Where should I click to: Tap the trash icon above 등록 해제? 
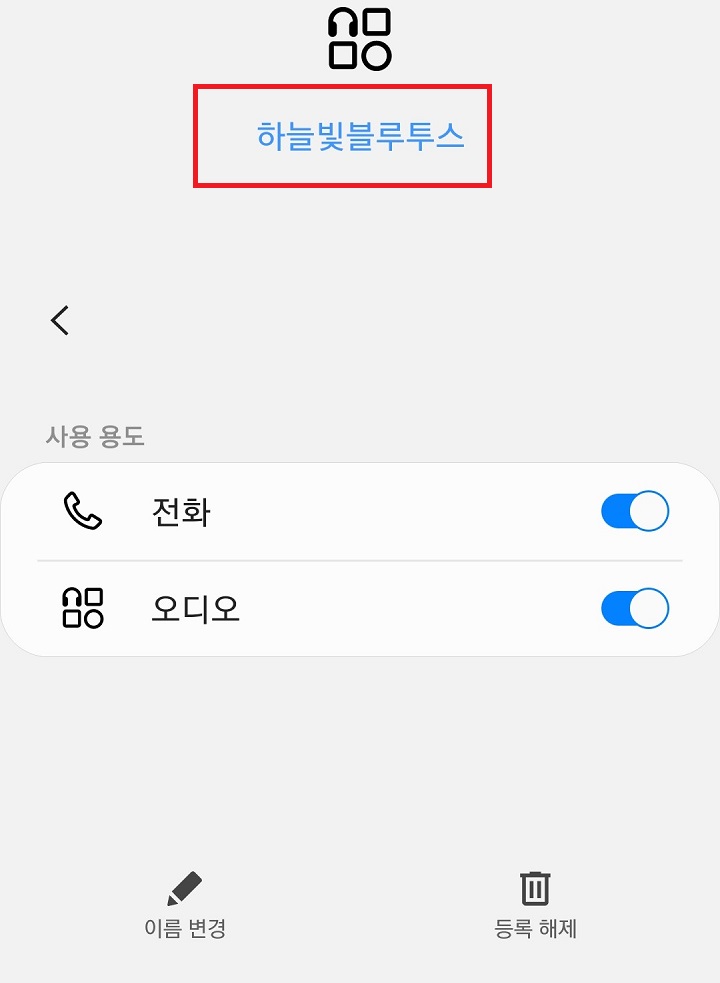pos(534,886)
